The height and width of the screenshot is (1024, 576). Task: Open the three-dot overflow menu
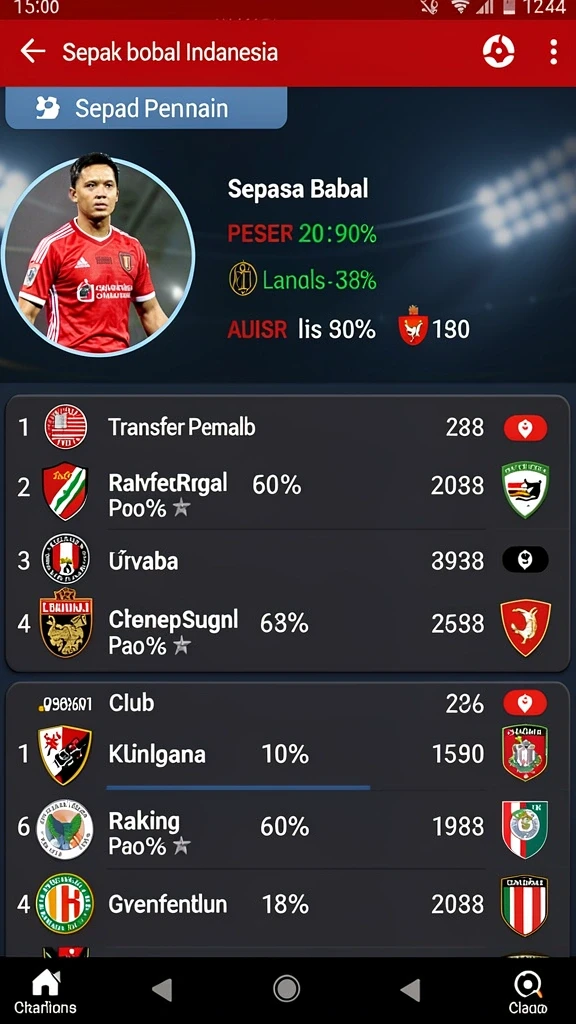[x=553, y=52]
